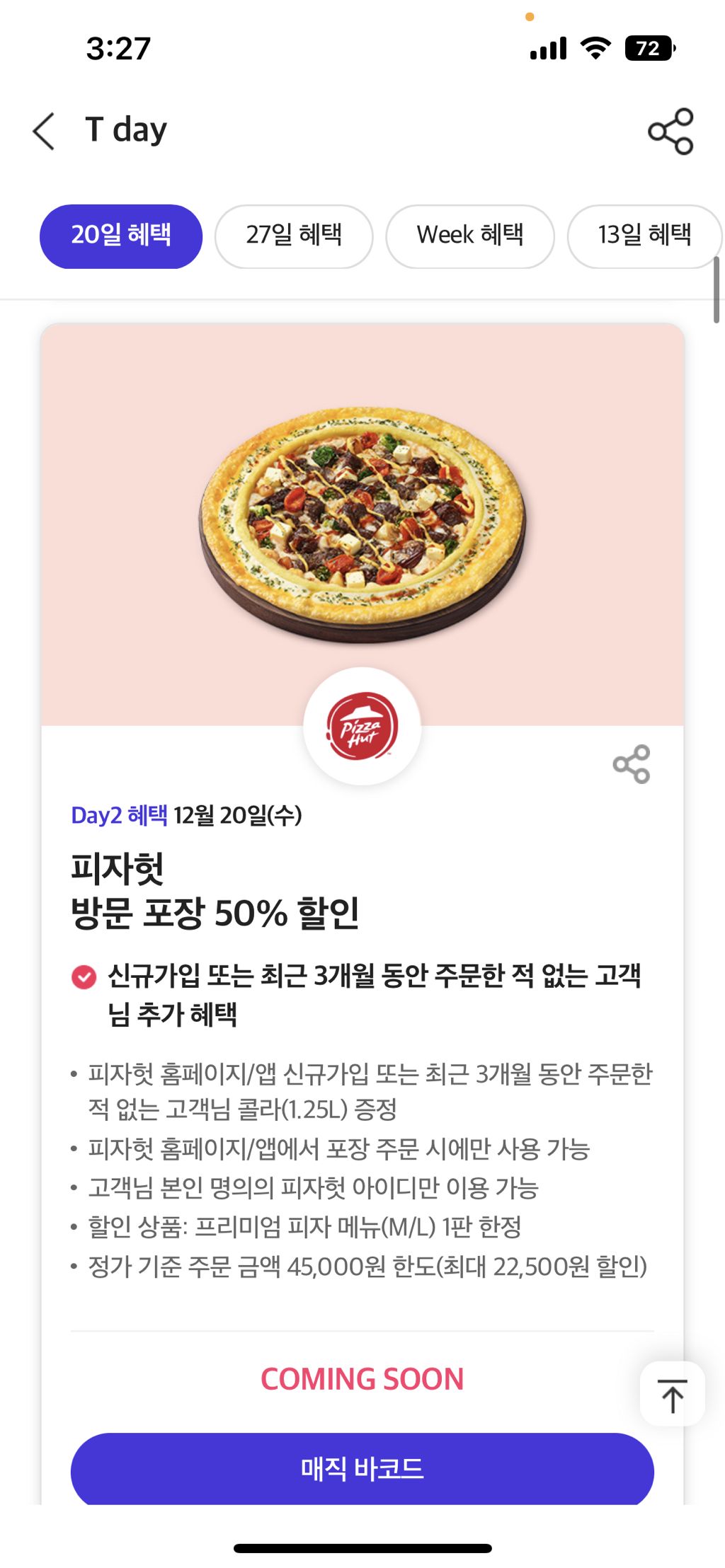
Task: Tap the share icon in the top bar
Action: (670, 131)
